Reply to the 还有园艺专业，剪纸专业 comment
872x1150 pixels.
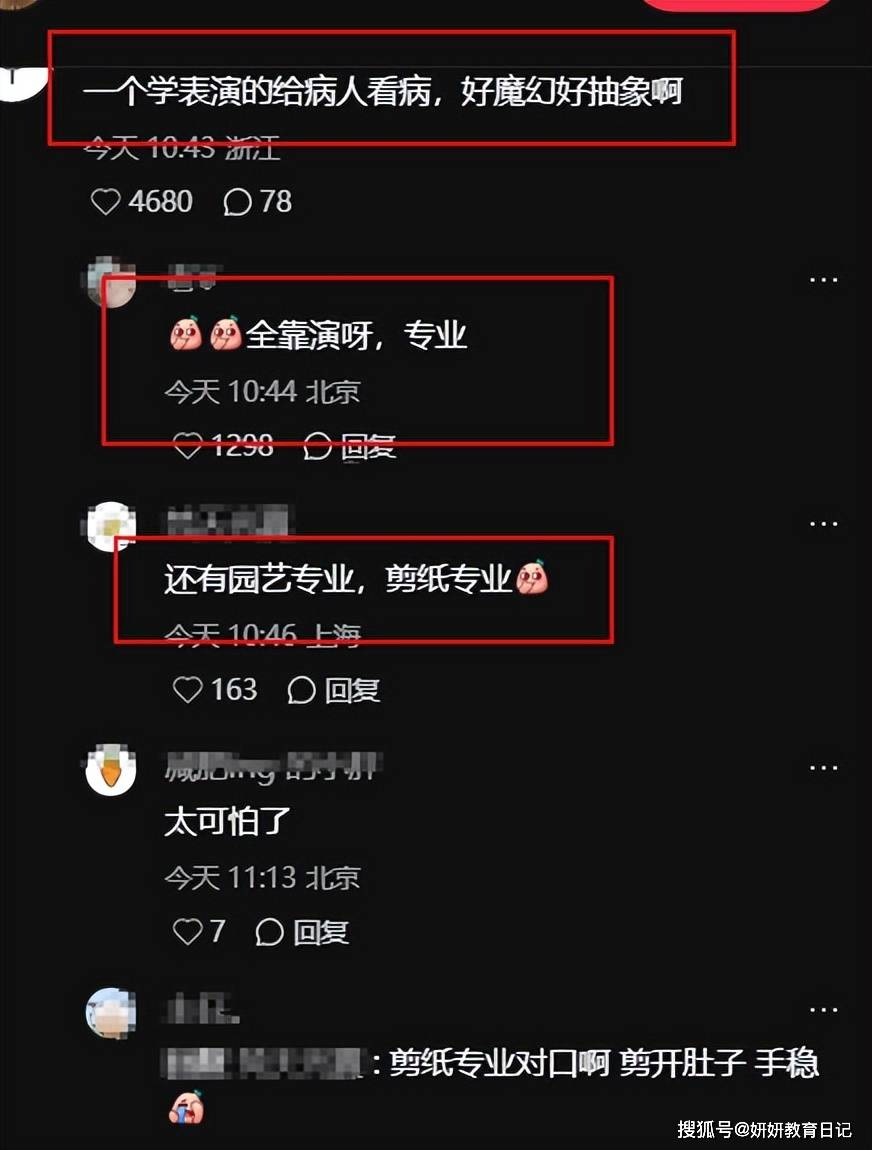[334, 690]
